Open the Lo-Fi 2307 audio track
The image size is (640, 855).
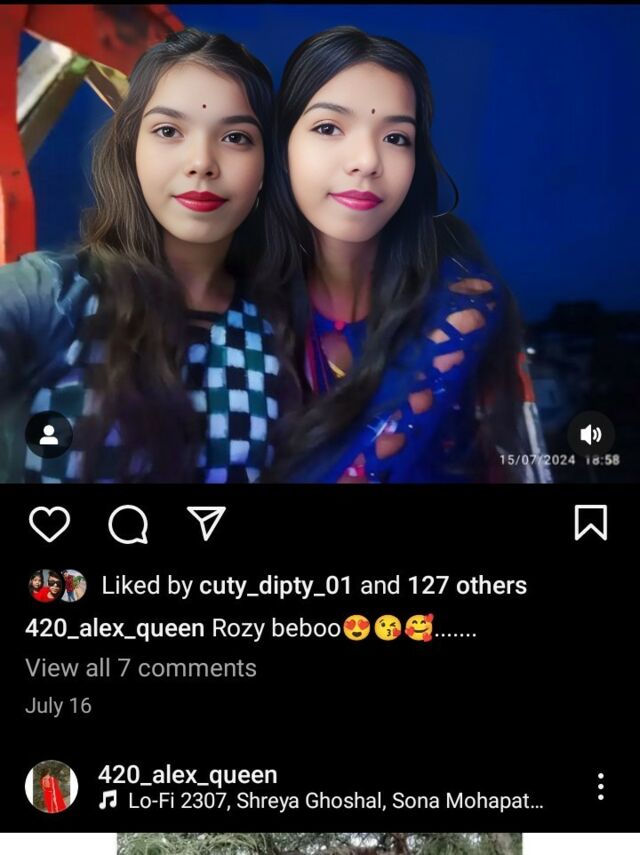[322, 801]
